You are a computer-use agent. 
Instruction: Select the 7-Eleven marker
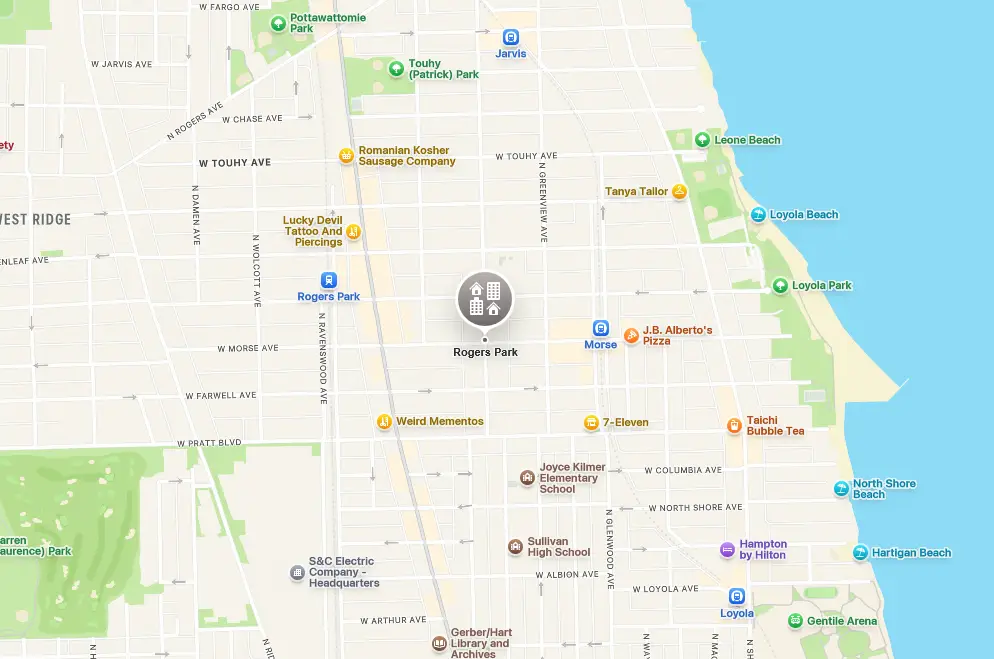tap(592, 423)
